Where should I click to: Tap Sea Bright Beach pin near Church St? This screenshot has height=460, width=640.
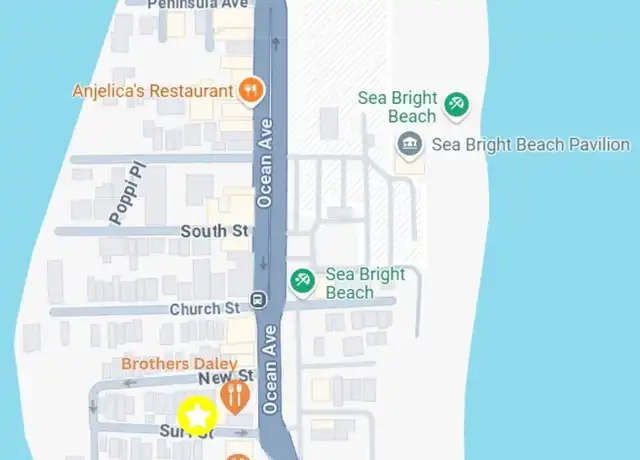[x=303, y=282]
